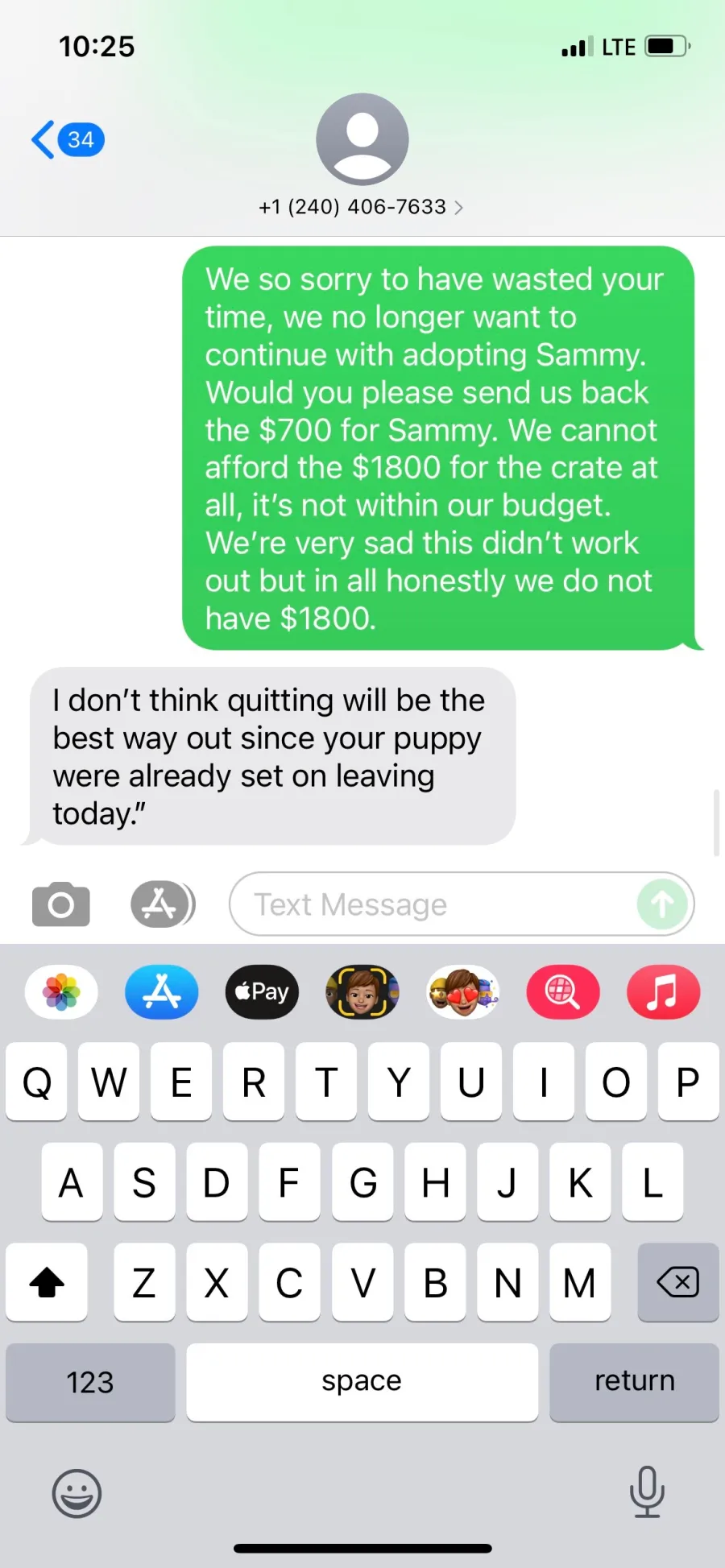Screen dimensions: 725x1568
Task: Tap the return key
Action: [x=634, y=1382]
